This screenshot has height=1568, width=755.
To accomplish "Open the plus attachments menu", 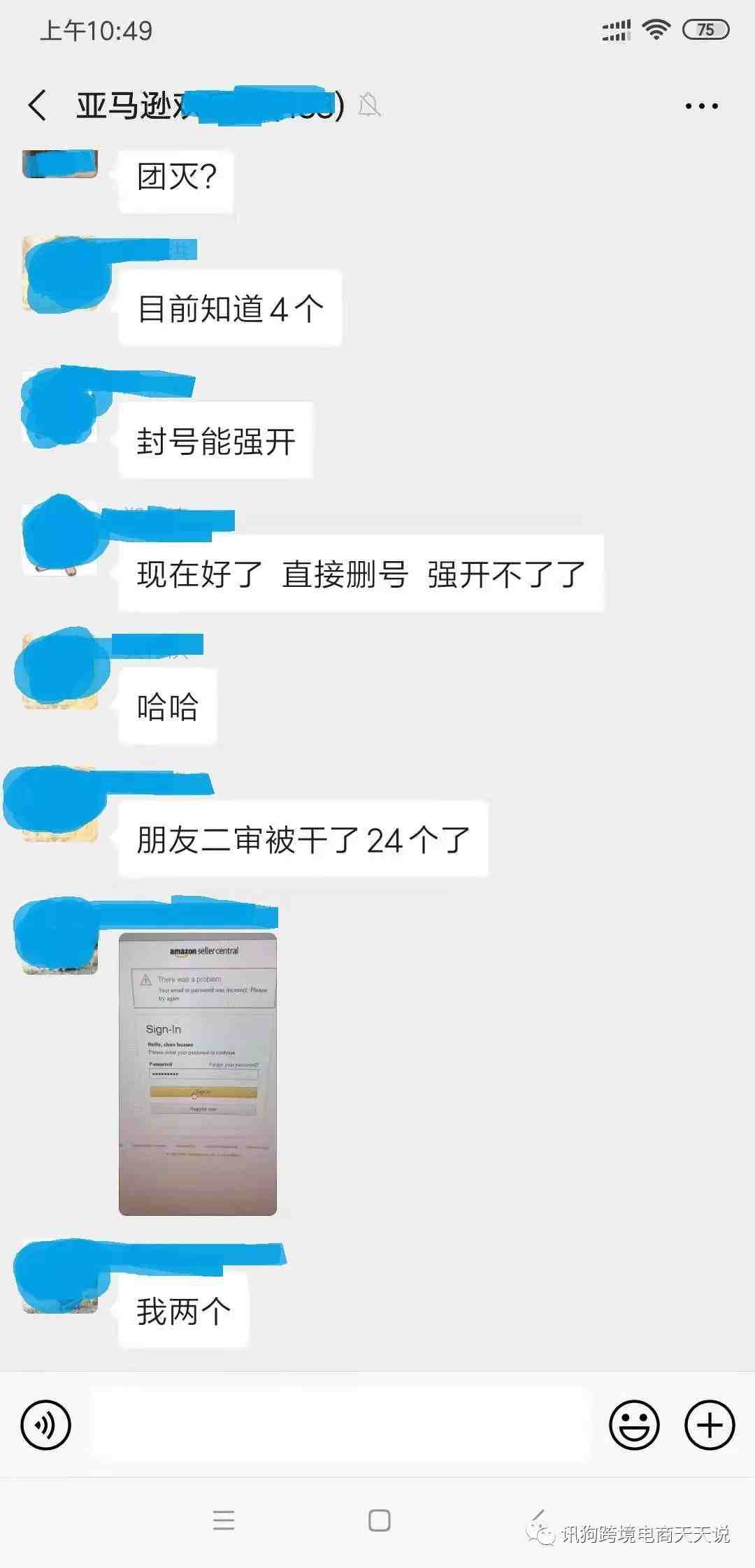I will [x=709, y=1425].
